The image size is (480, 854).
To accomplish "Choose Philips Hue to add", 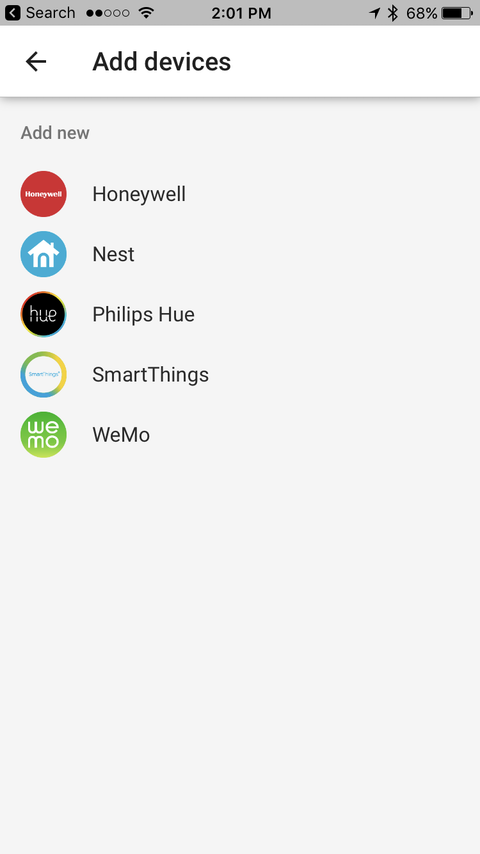I will (240, 314).
